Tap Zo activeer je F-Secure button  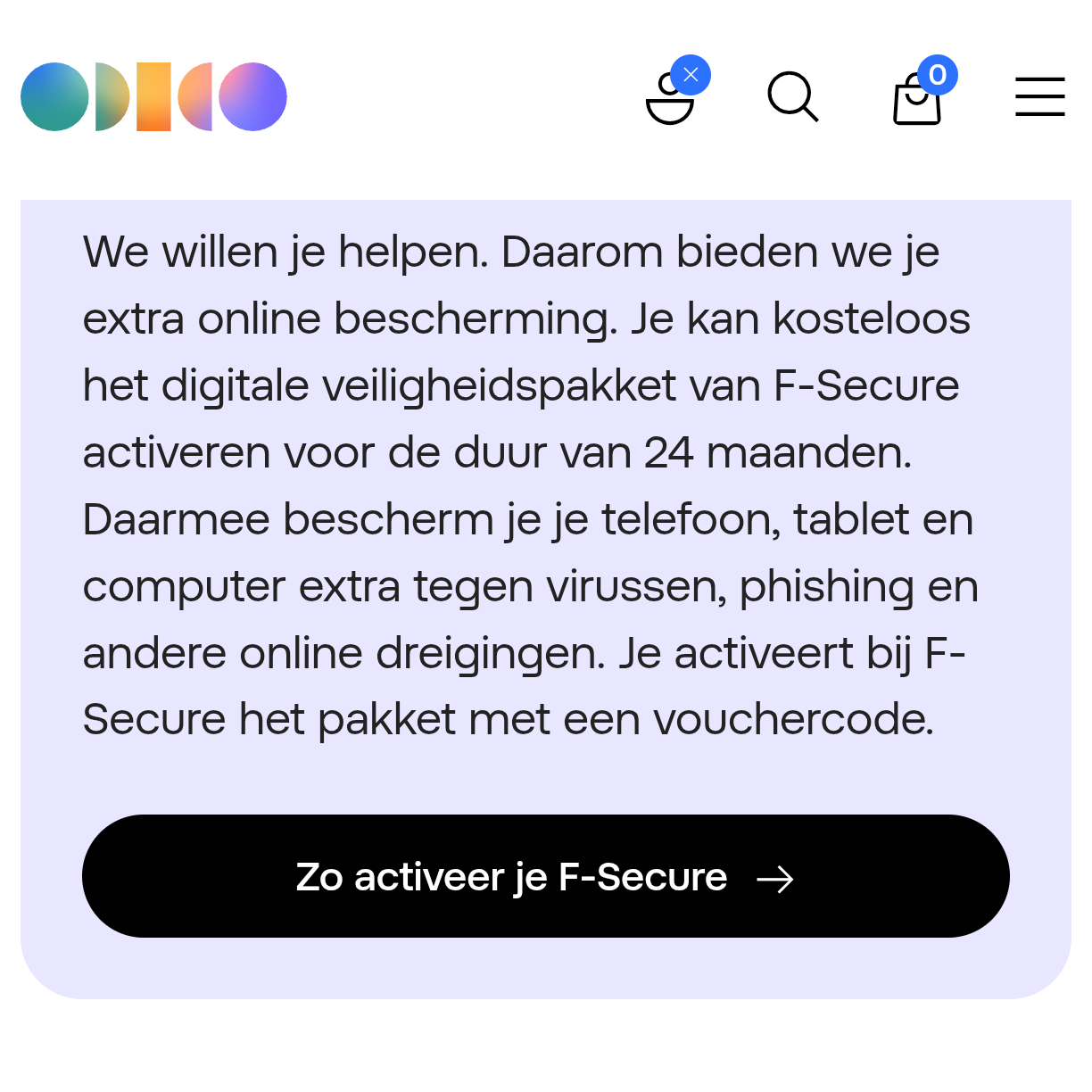(x=545, y=876)
